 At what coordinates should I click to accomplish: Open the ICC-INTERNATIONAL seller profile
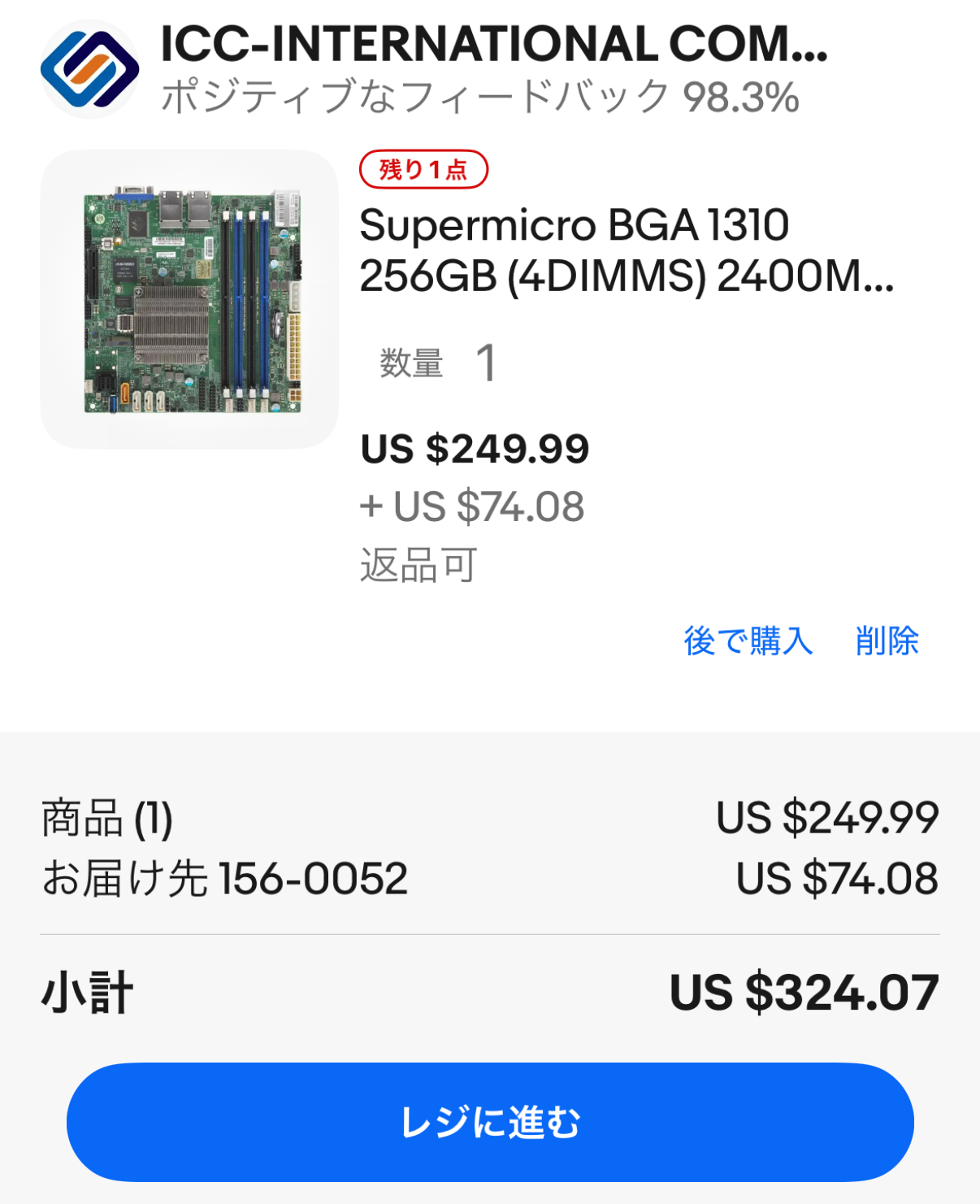(492, 45)
